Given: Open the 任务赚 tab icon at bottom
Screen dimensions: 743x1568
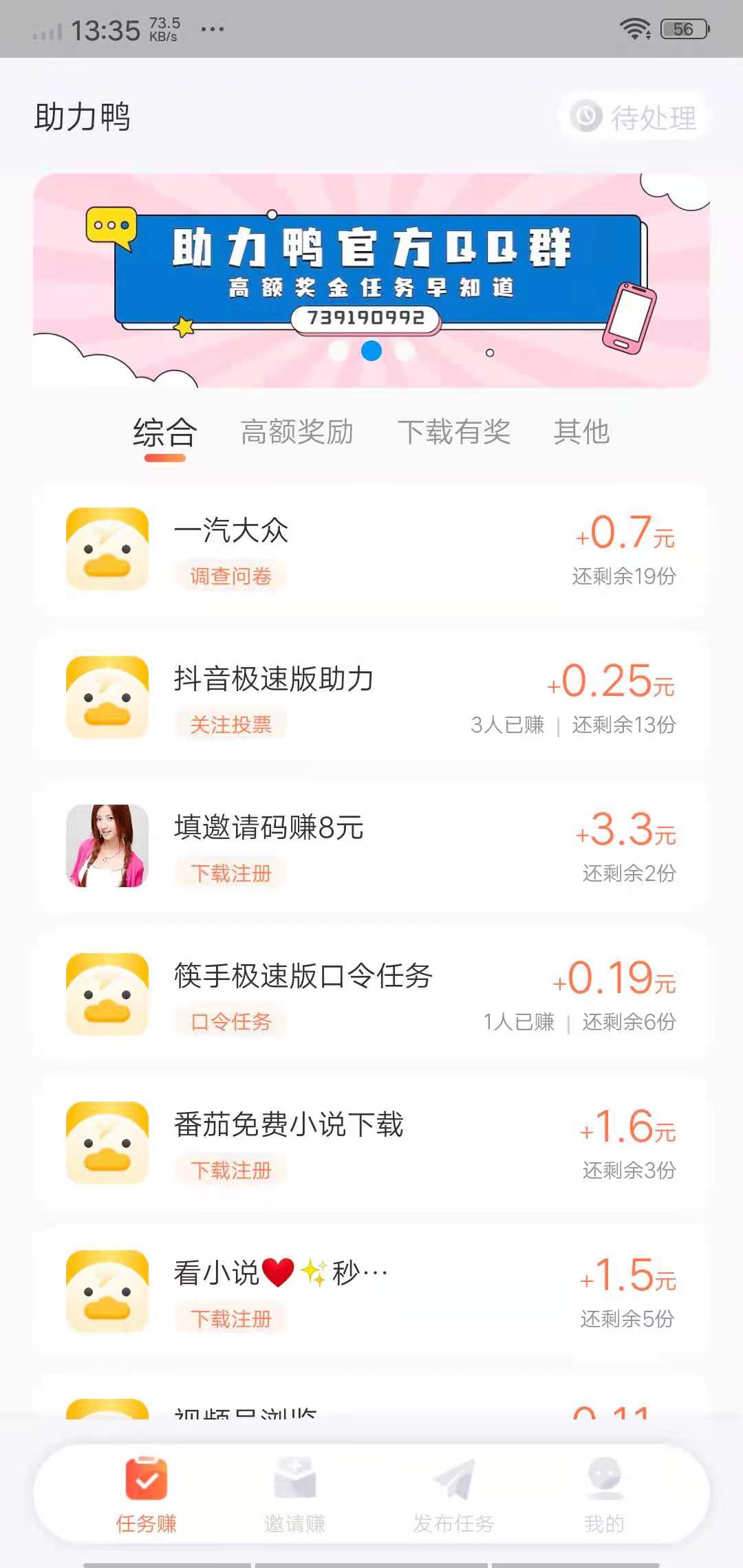Looking at the screenshot, I should [x=145, y=1476].
